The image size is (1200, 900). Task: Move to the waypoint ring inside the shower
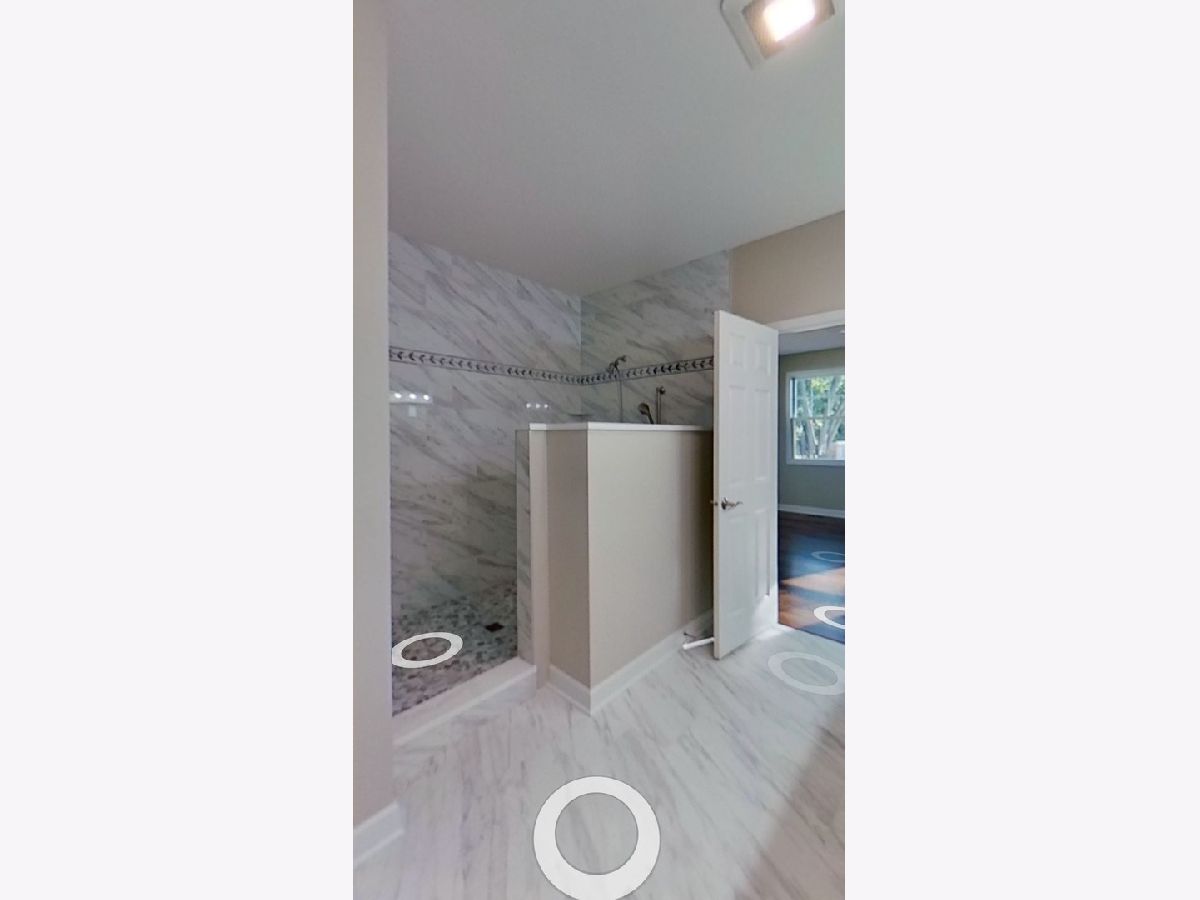click(427, 650)
